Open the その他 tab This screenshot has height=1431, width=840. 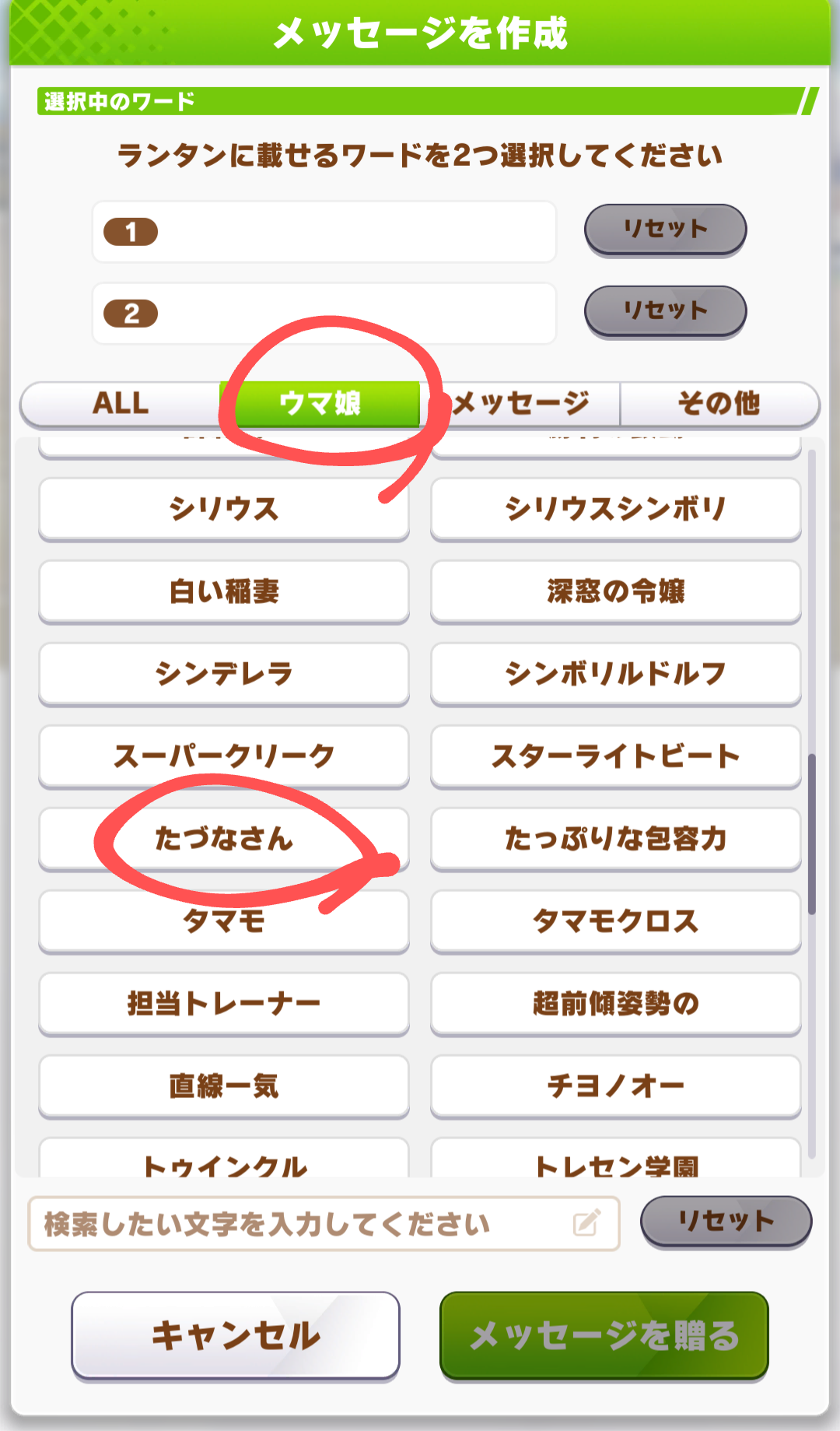click(719, 403)
